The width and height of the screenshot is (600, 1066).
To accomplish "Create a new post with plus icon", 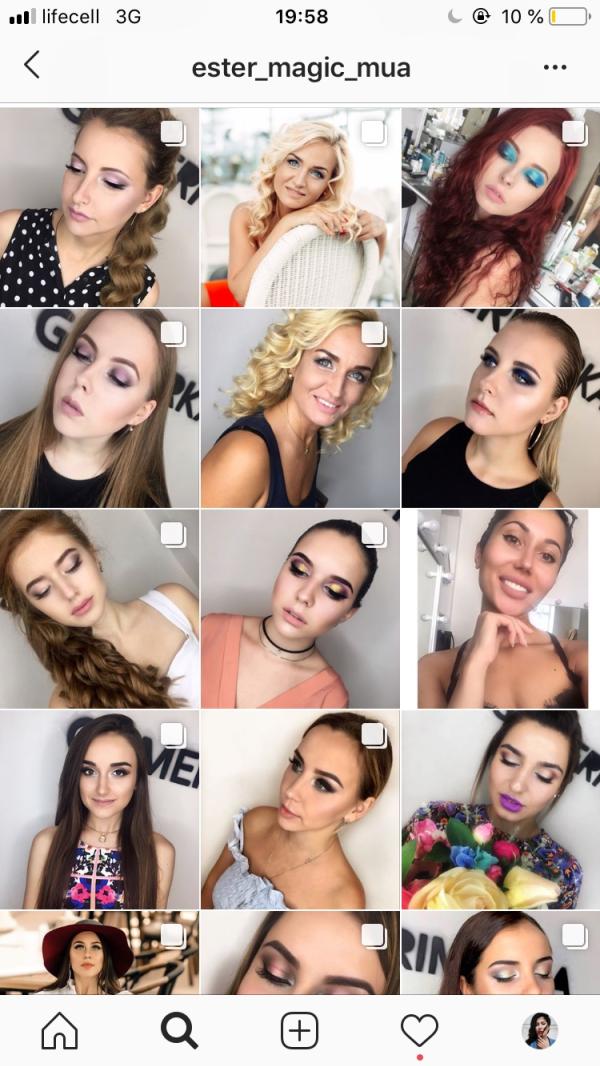I will tap(299, 1030).
